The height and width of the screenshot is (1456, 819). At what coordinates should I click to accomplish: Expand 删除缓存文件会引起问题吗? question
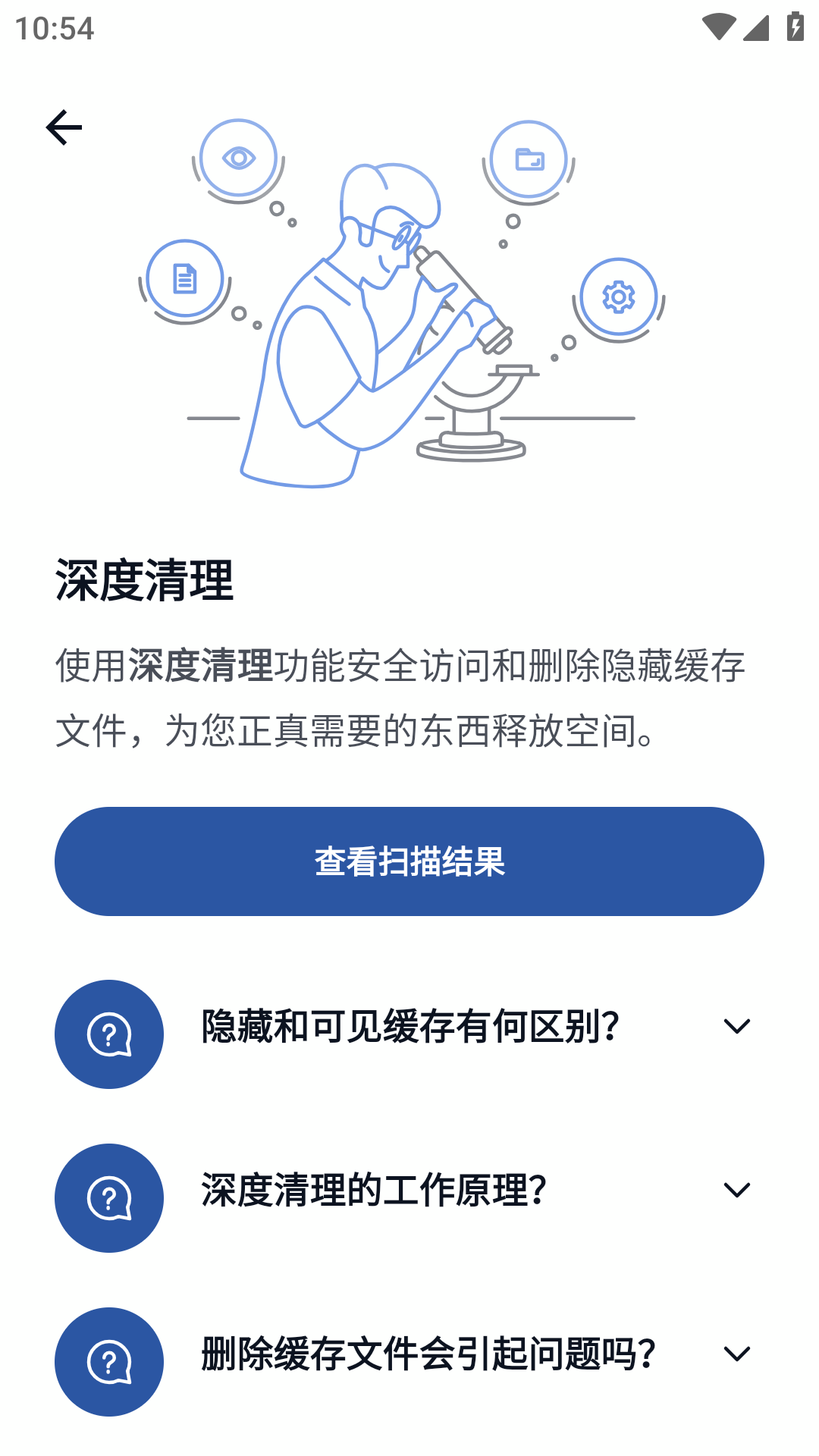(736, 1354)
